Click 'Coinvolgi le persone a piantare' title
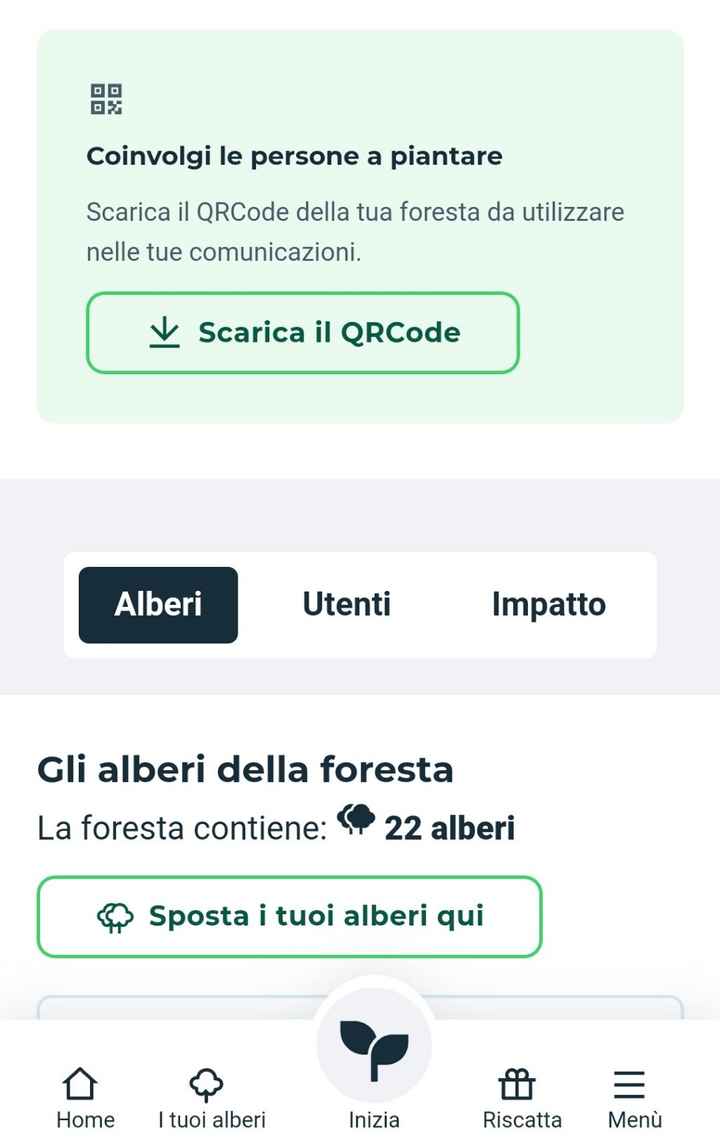 pyautogui.click(x=294, y=156)
